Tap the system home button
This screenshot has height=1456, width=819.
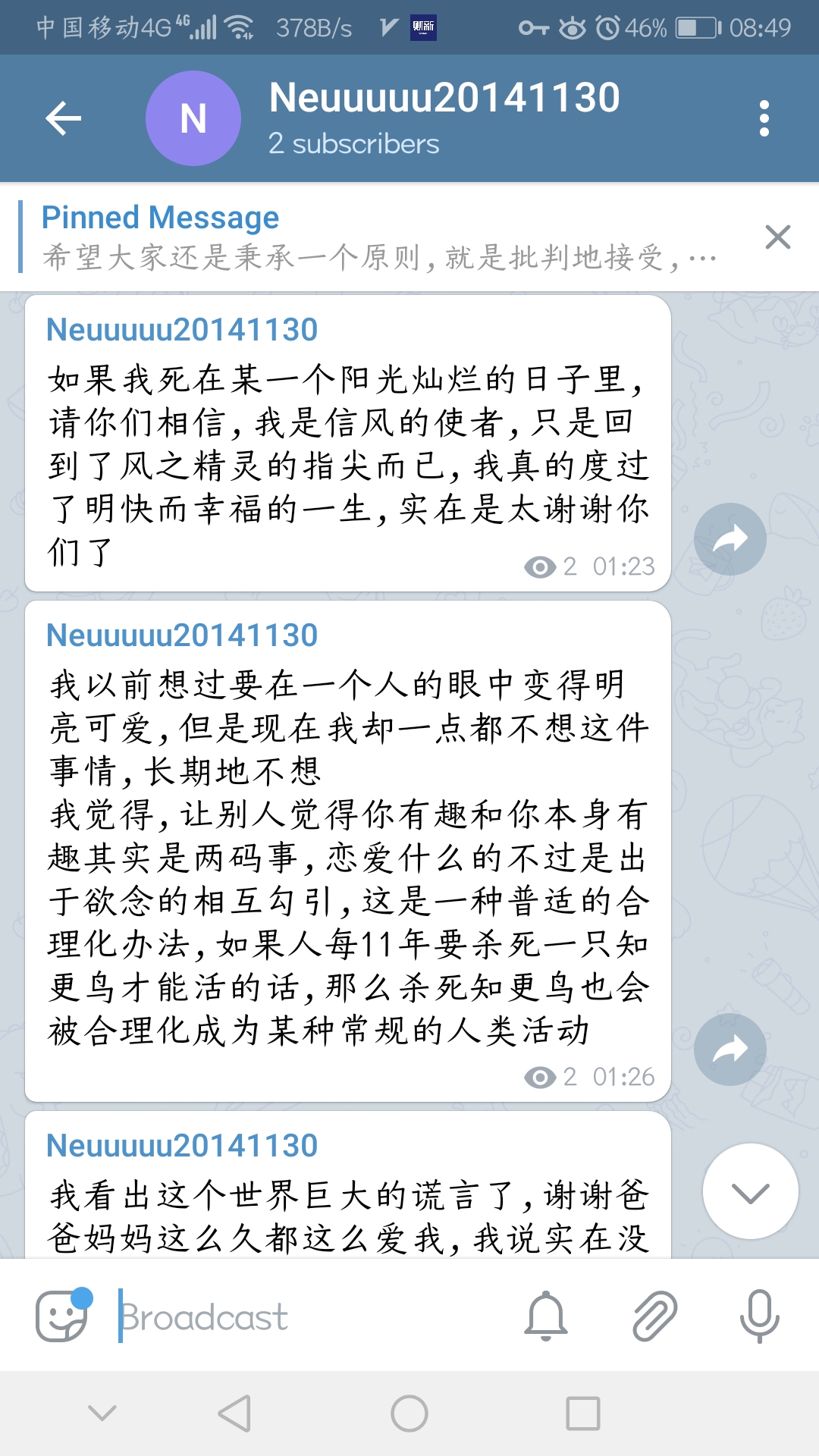click(x=409, y=1414)
